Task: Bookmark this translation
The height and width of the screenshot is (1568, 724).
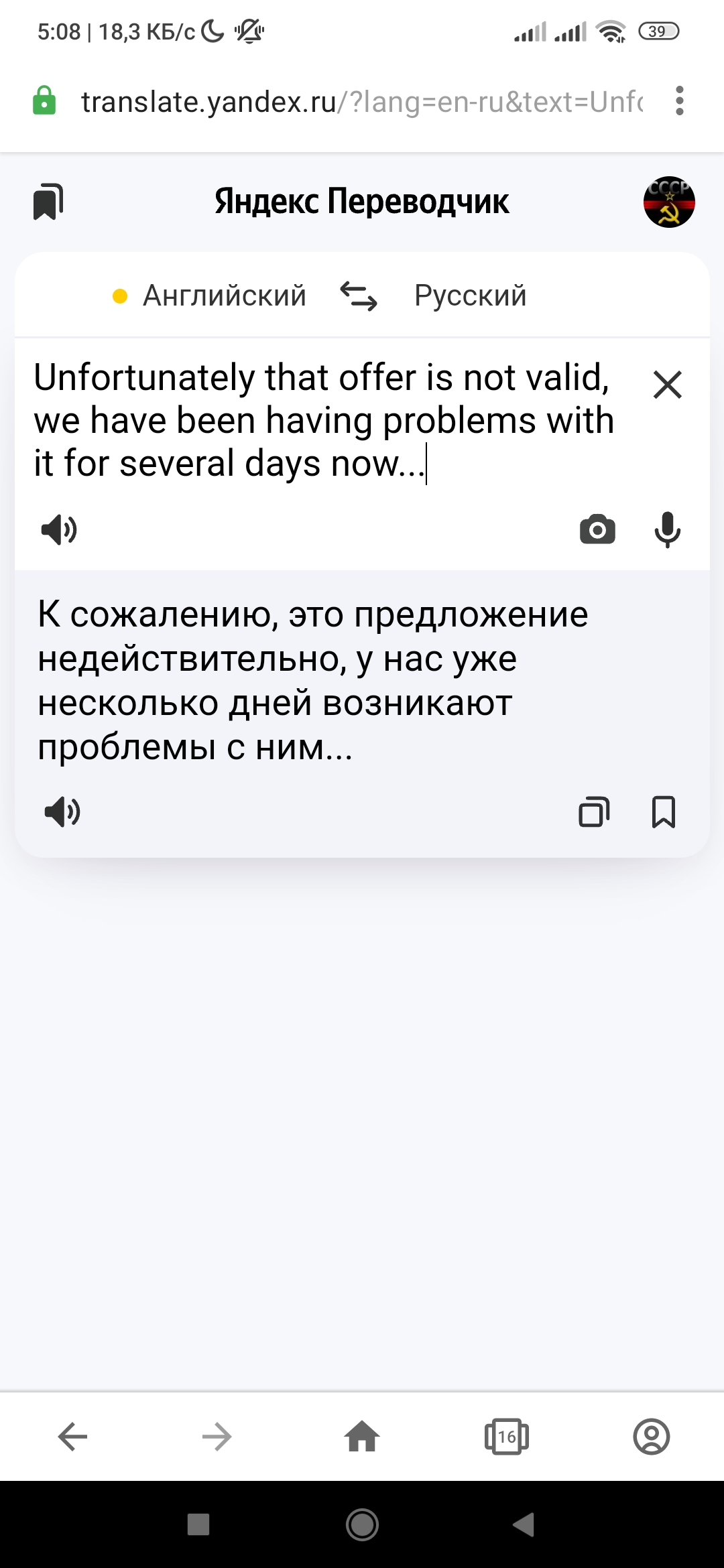Action: 664,812
